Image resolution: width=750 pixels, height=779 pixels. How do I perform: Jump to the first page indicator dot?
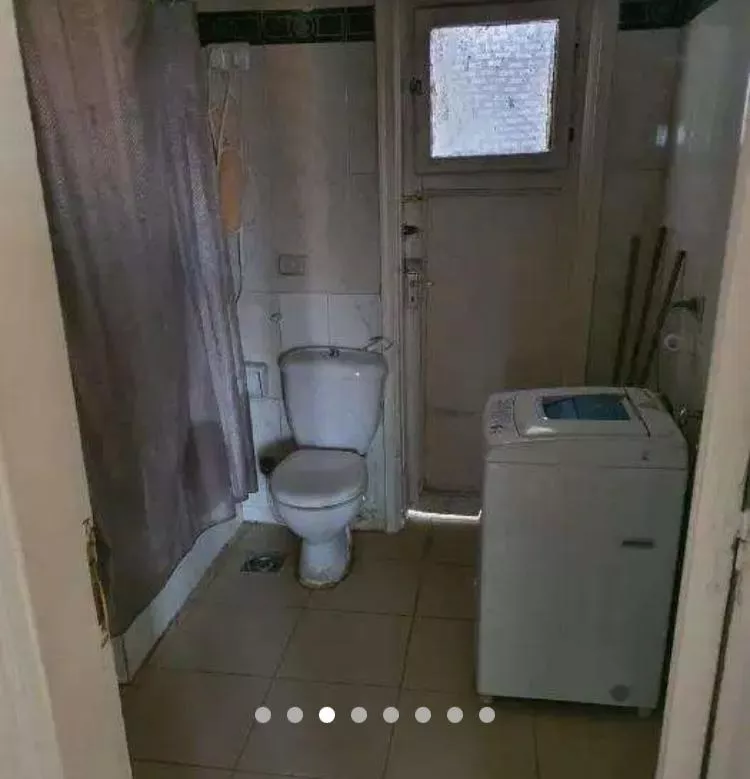(x=263, y=714)
